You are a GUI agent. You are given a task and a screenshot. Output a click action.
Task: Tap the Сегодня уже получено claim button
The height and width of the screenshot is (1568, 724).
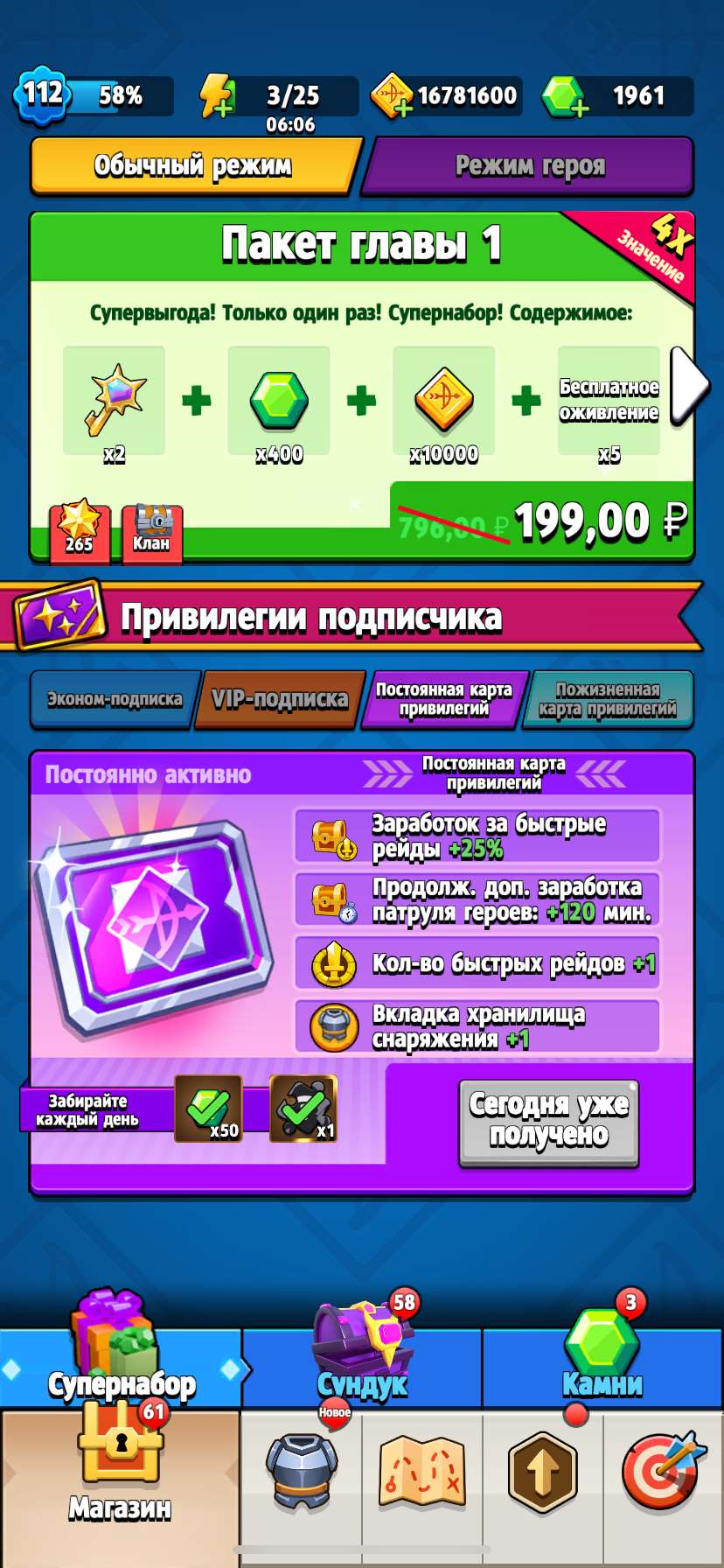(x=547, y=1123)
